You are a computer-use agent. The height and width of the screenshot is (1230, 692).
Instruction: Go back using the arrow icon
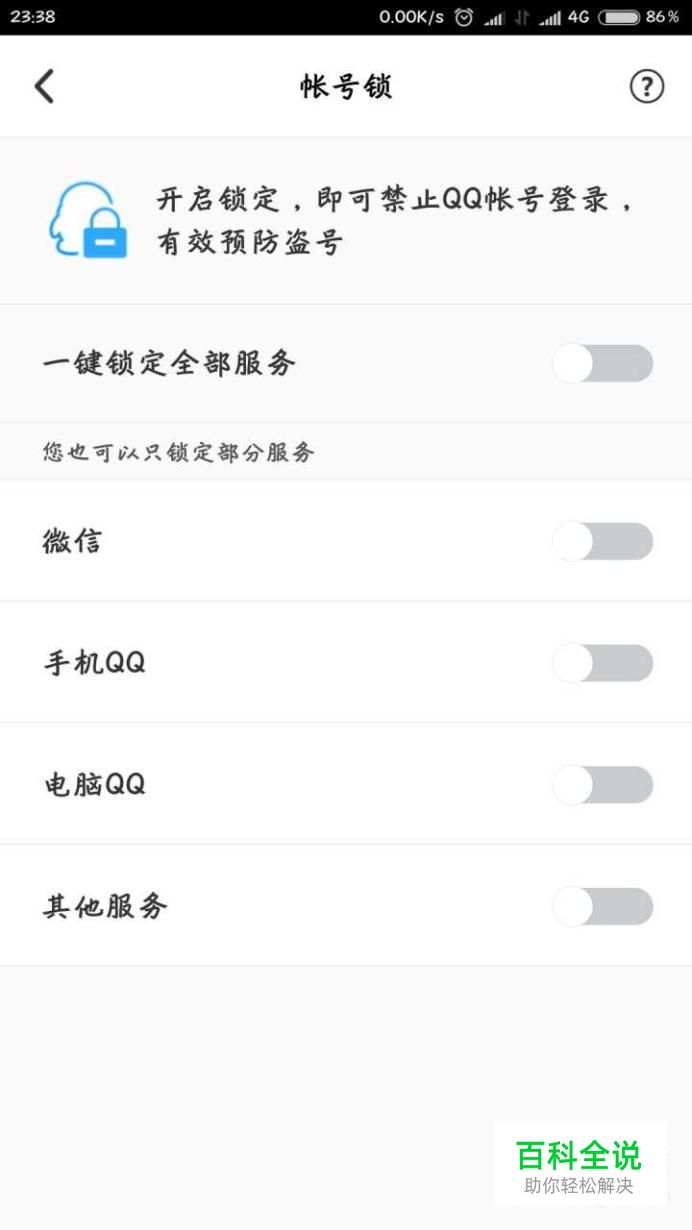coord(44,87)
